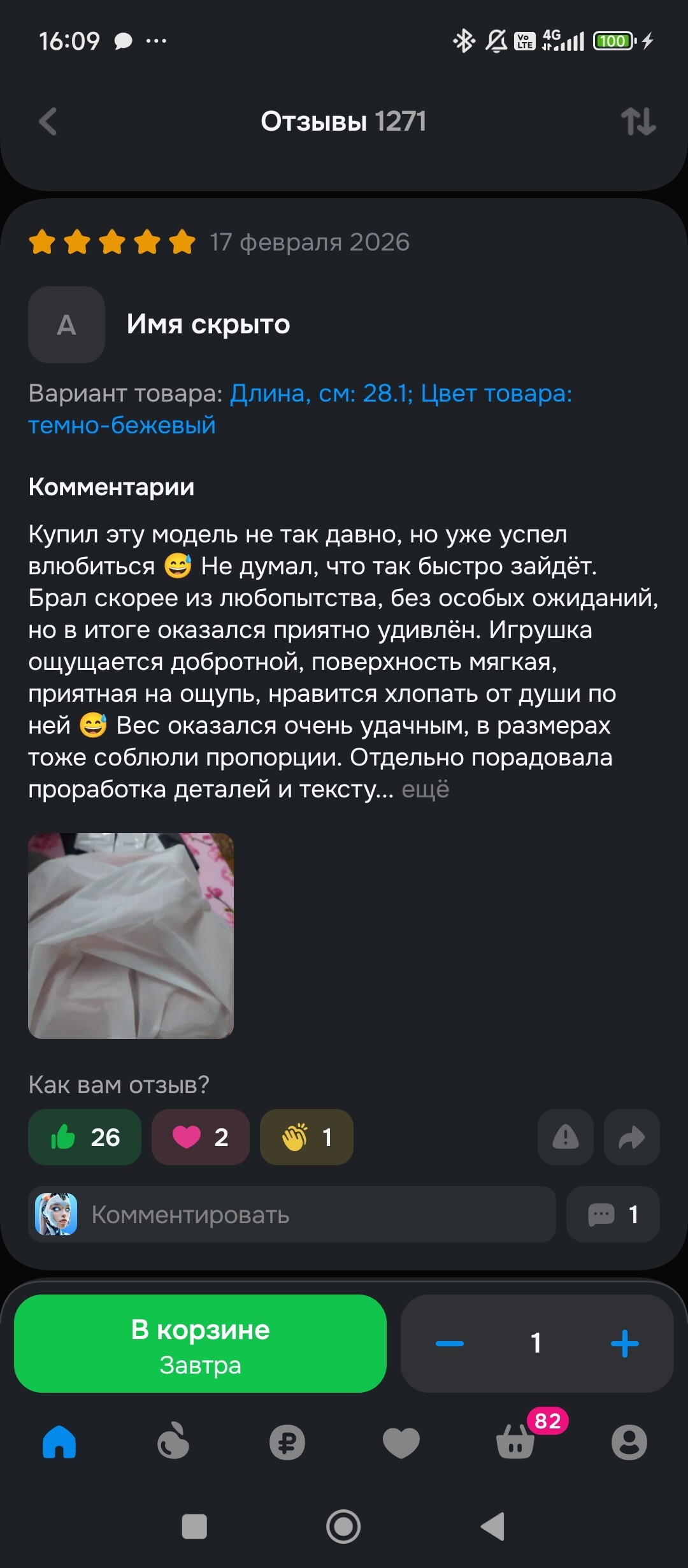688x1568 pixels.
Task: Open the reviews sorting options
Action: (638, 121)
